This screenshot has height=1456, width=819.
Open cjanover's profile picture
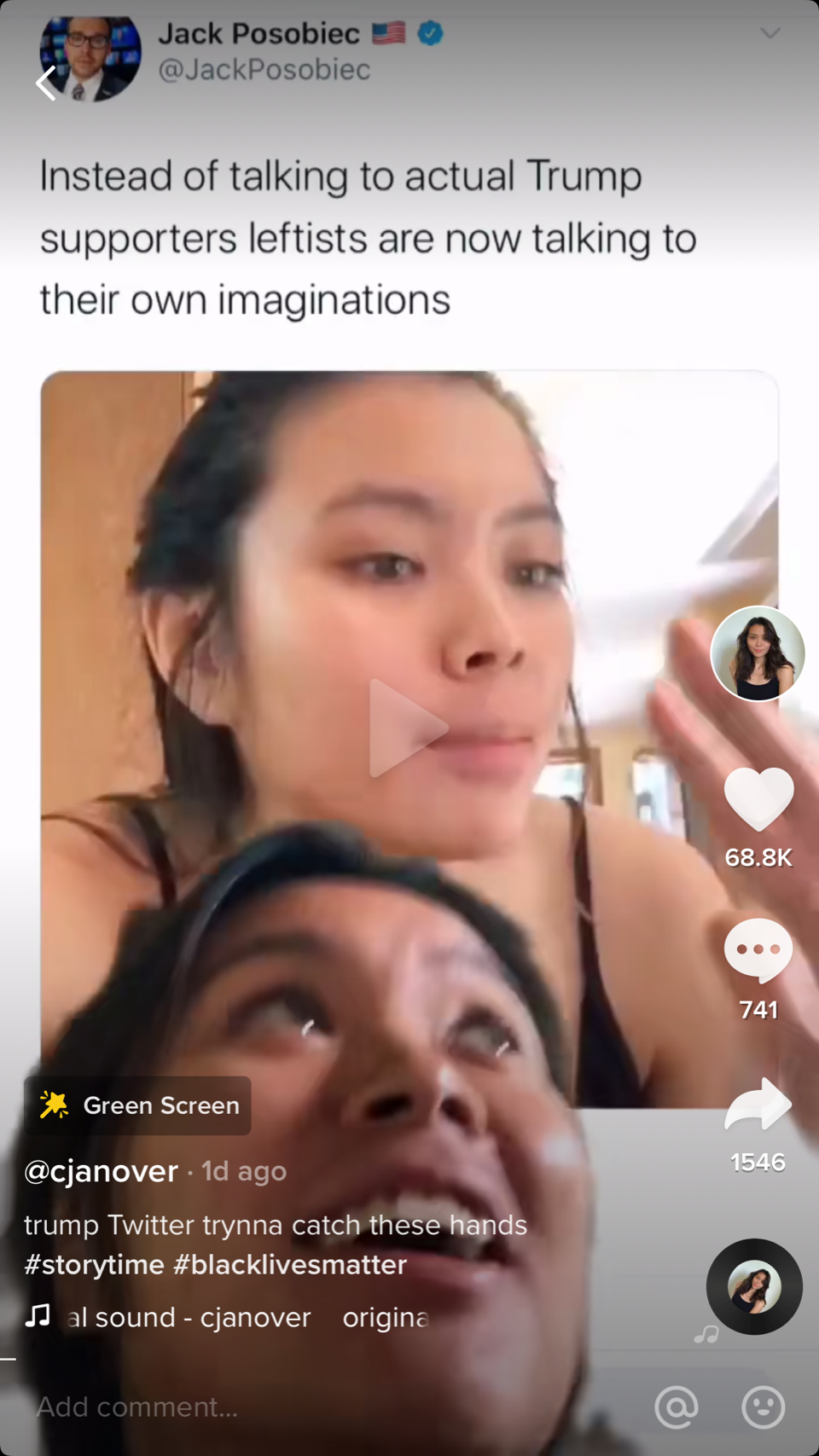click(758, 653)
